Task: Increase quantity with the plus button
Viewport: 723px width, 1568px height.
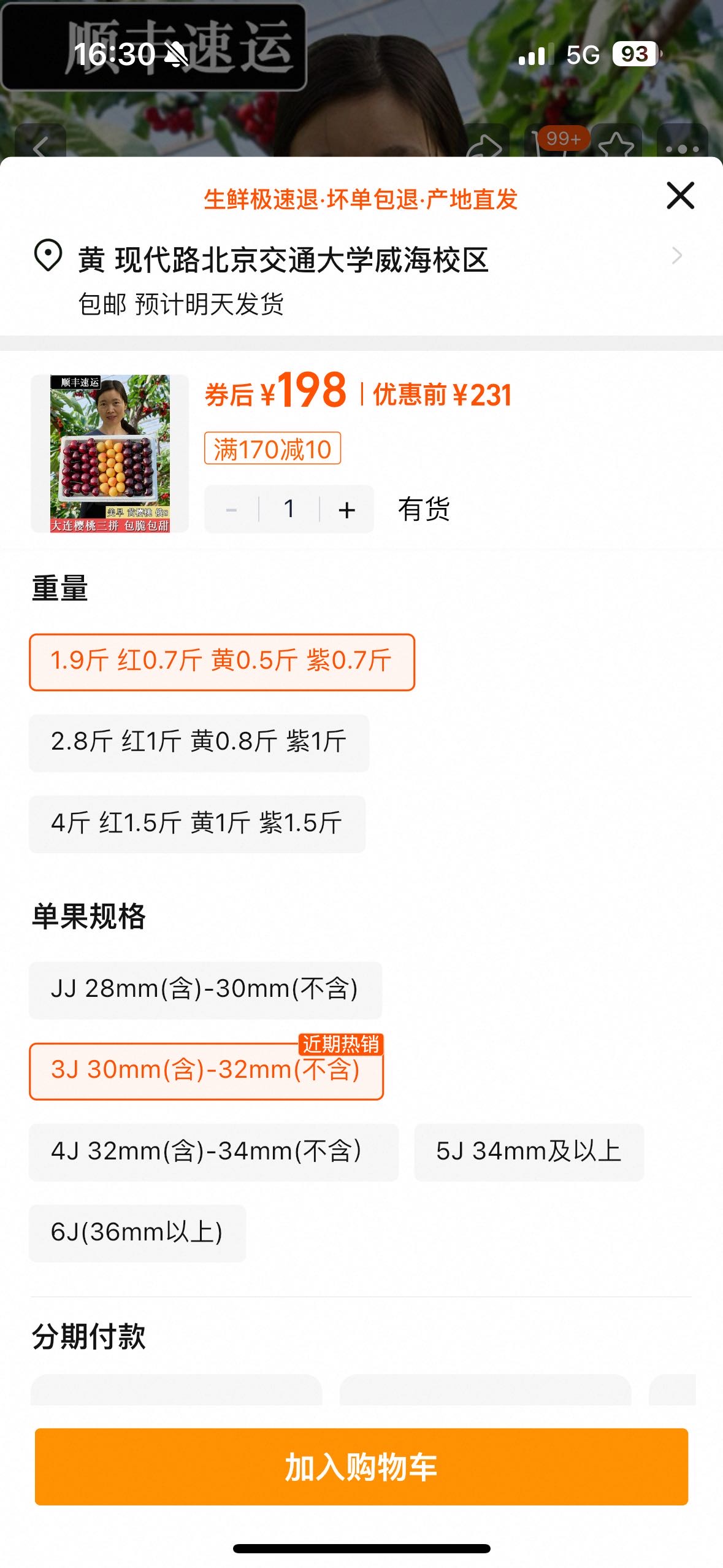Action: (346, 509)
